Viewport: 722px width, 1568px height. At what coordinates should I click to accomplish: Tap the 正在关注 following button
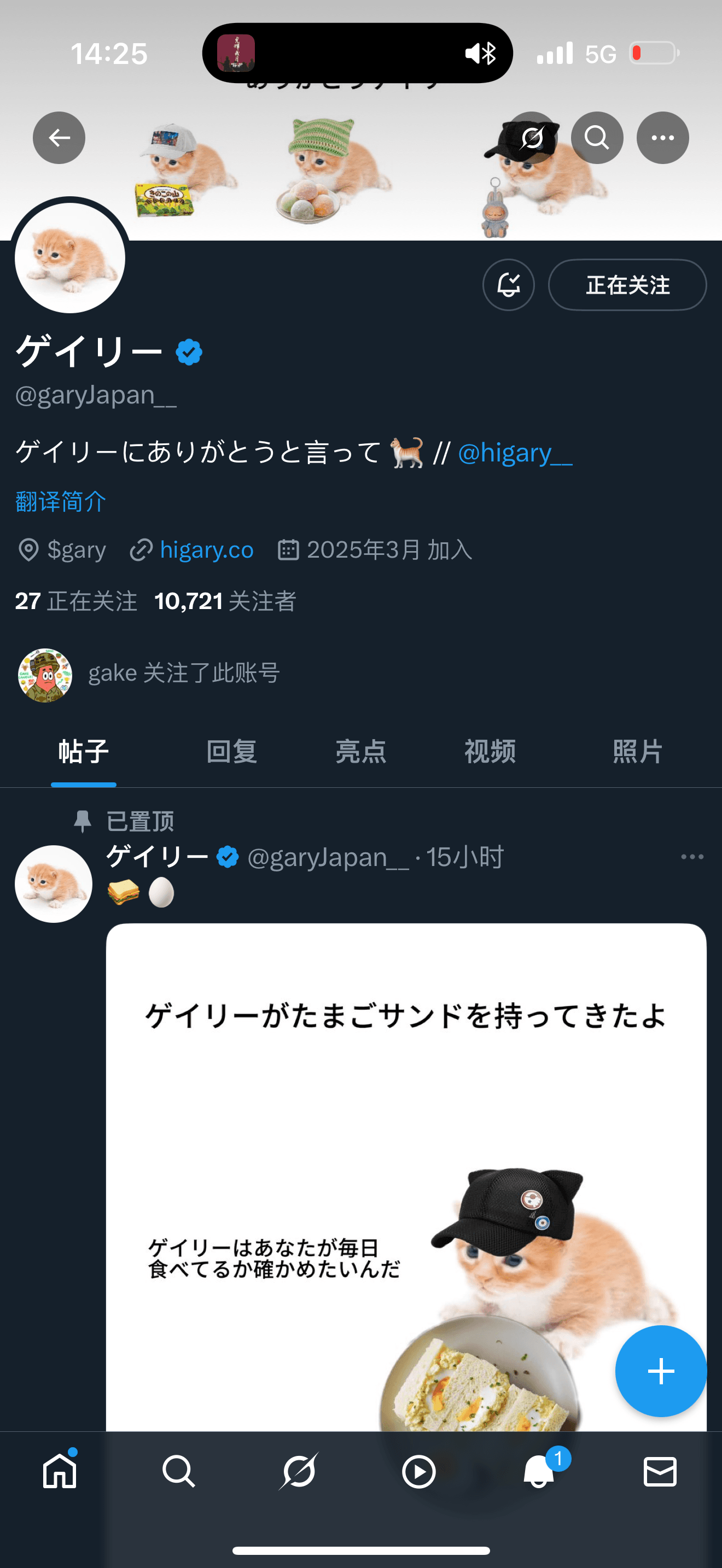627,285
